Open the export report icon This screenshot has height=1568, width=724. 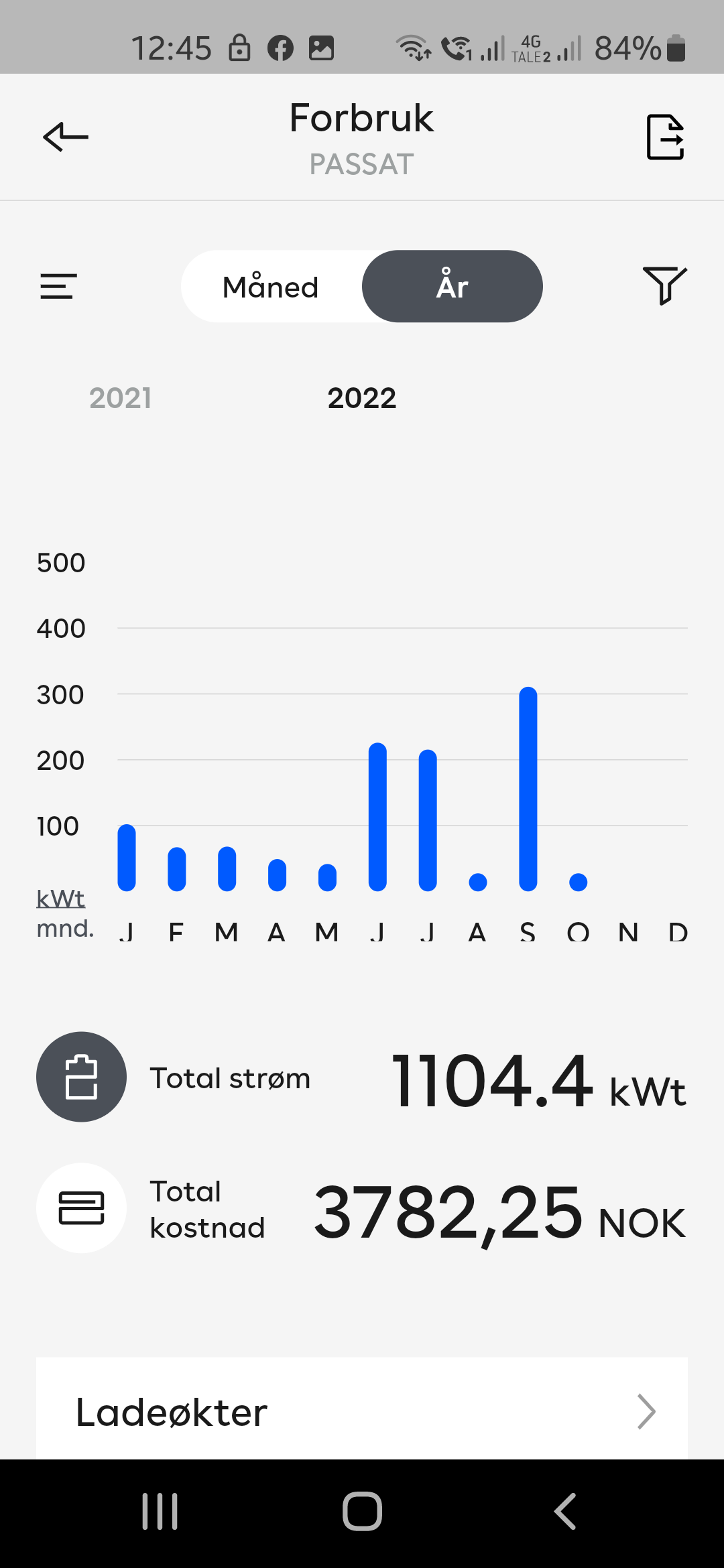[666, 137]
